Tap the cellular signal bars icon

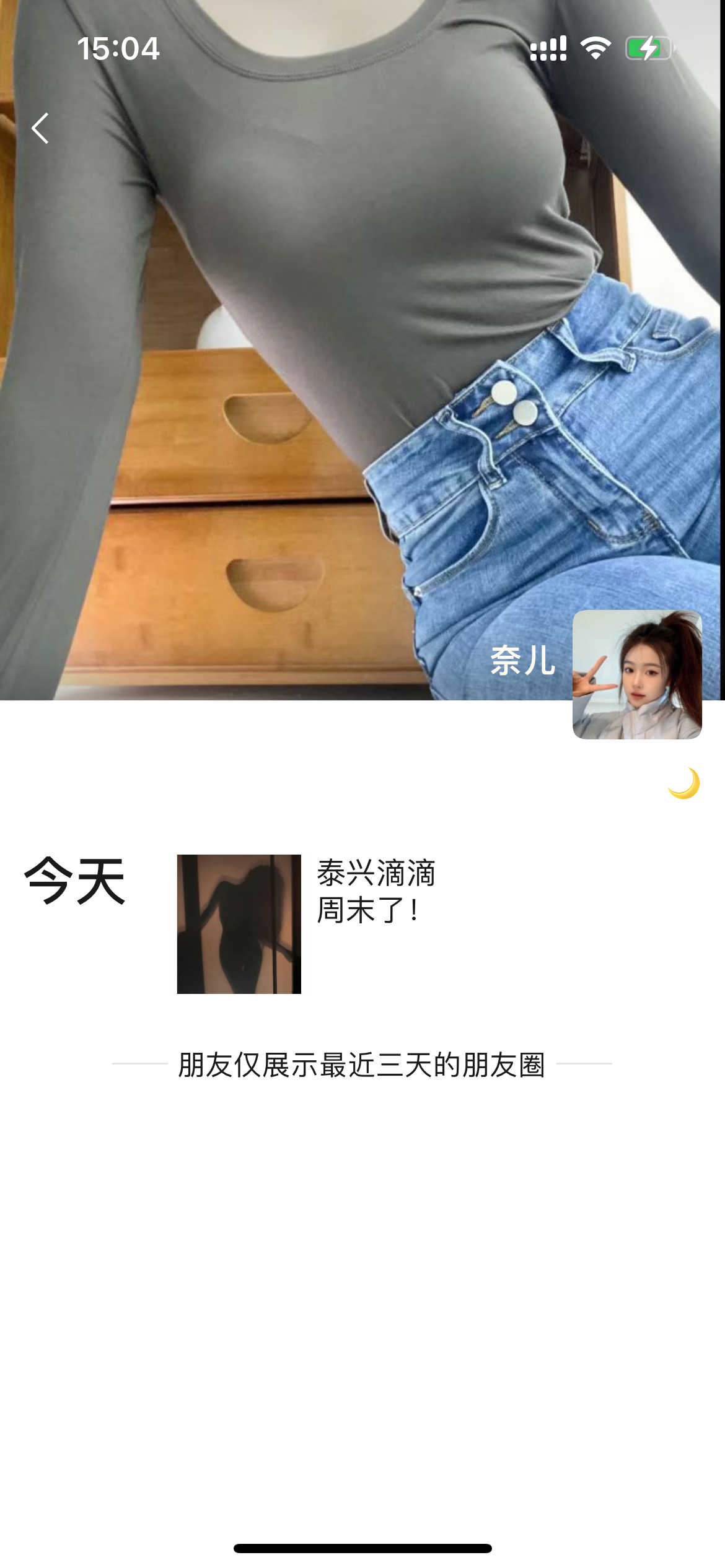548,50
